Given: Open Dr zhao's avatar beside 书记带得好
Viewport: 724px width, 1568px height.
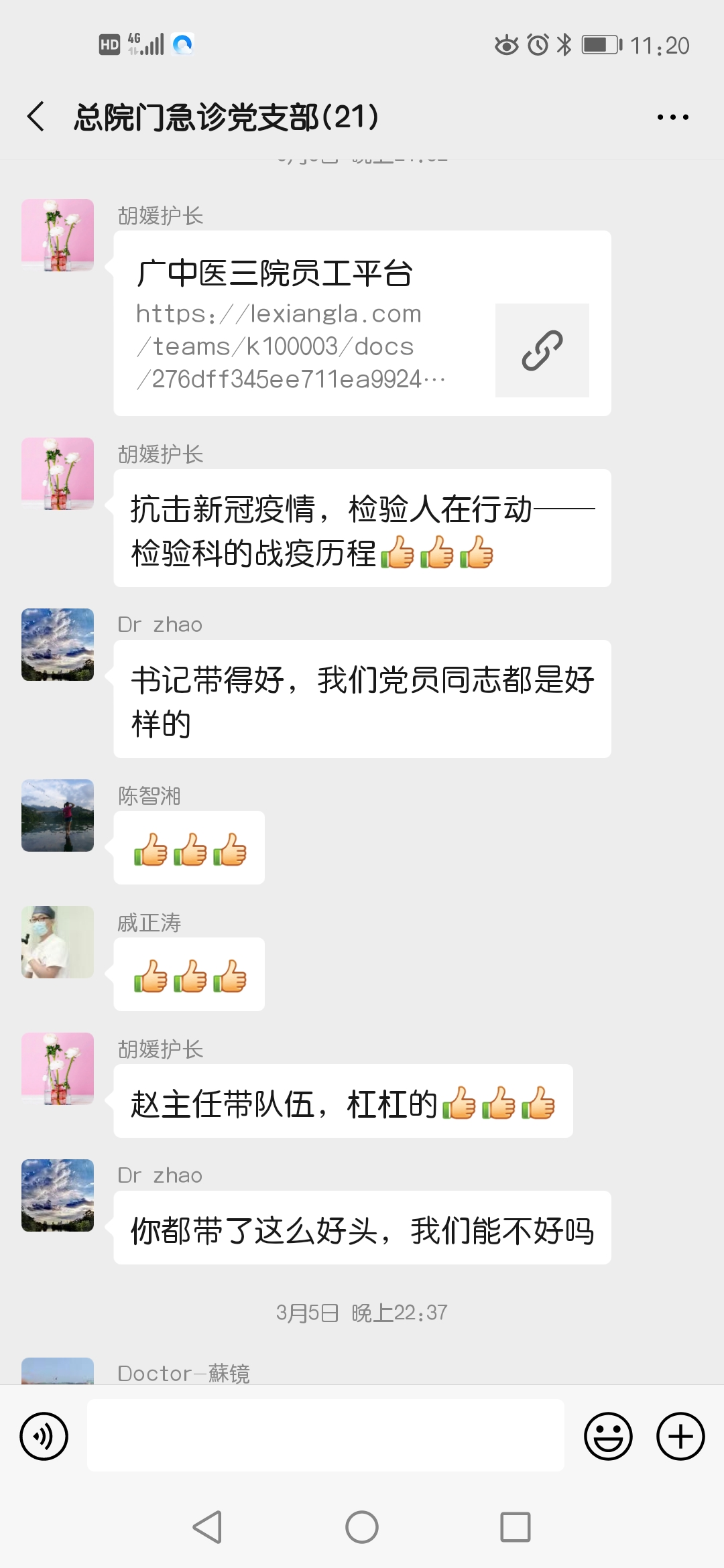Looking at the screenshot, I should [58, 645].
